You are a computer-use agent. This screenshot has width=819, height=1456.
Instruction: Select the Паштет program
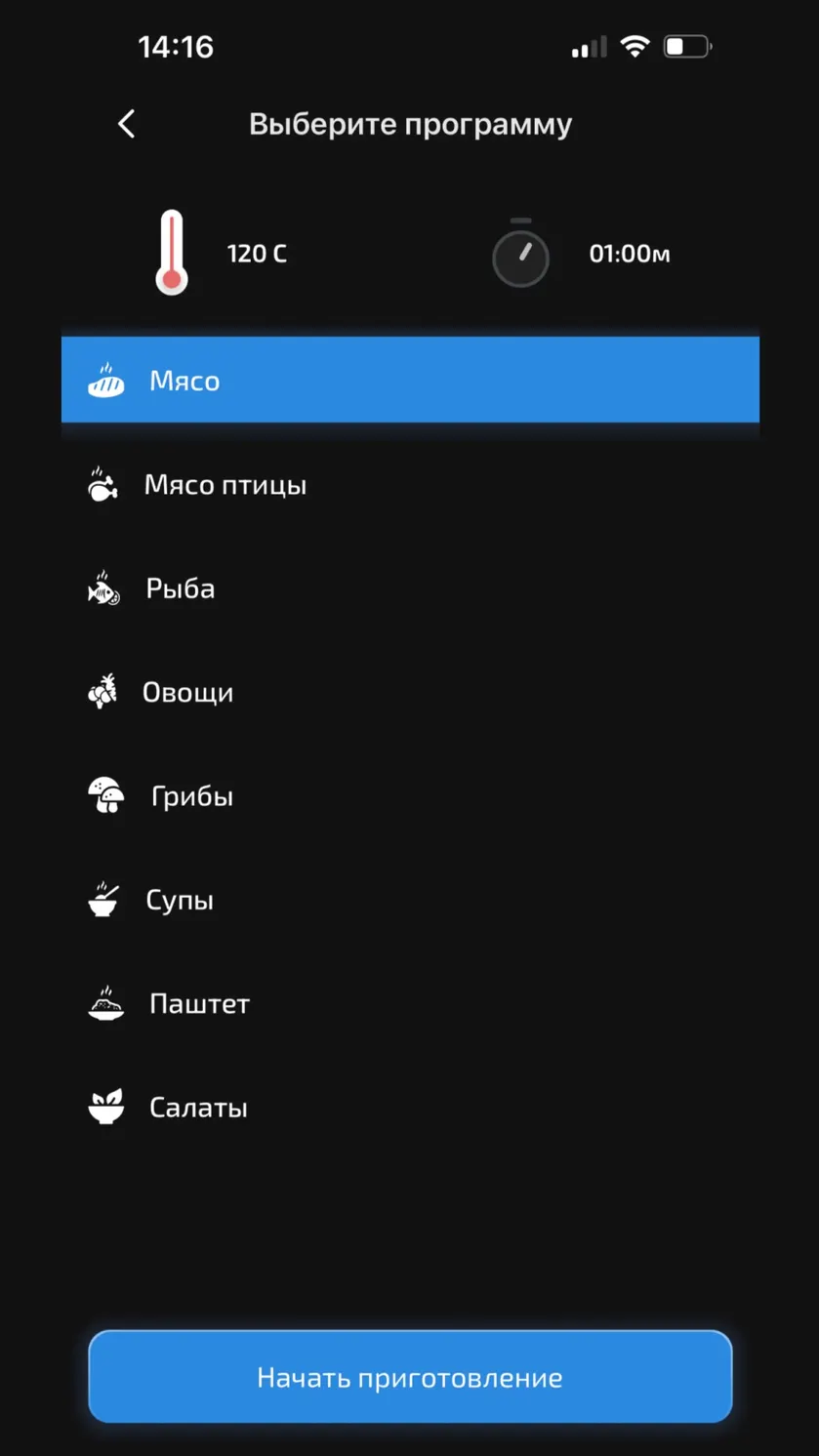coord(410,1004)
